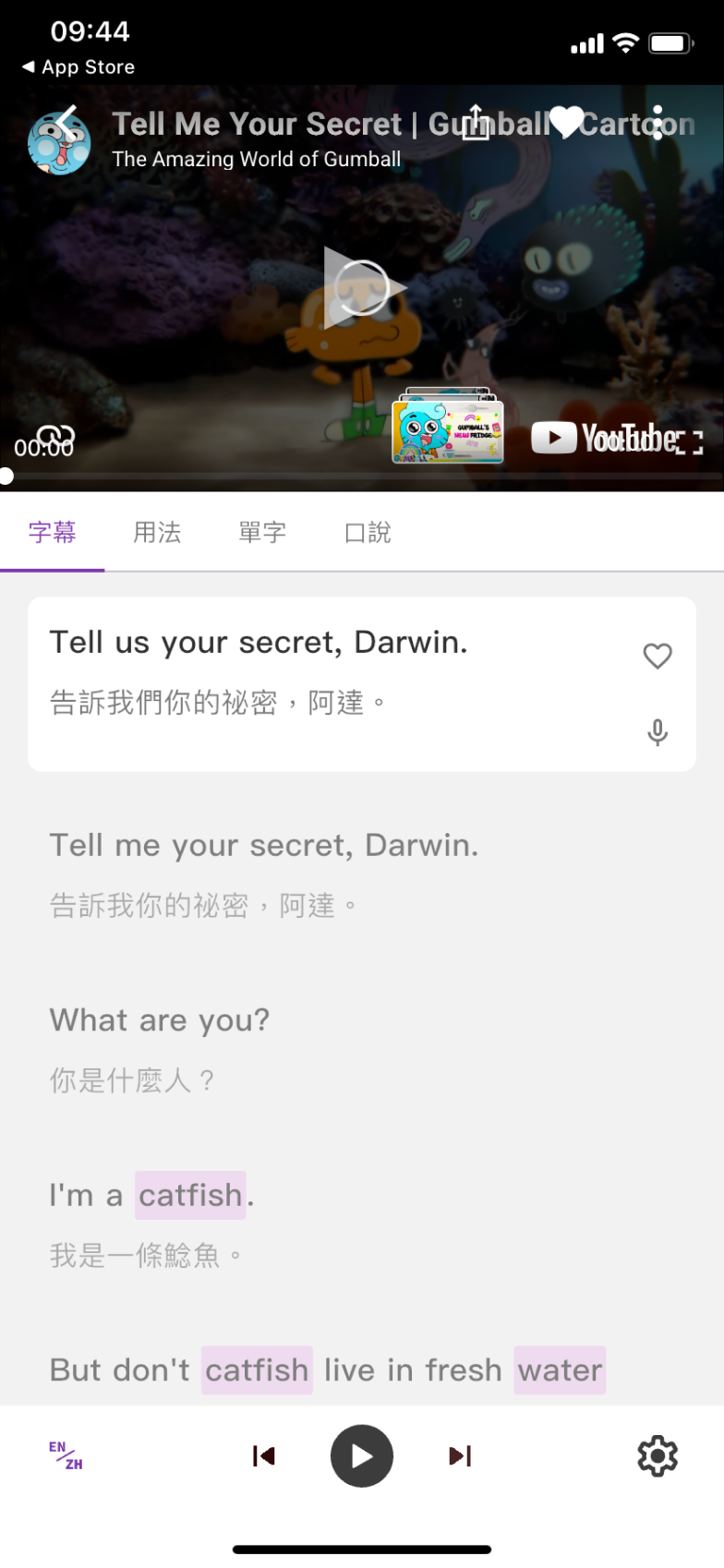Play the Gumball video in player

[361, 287]
